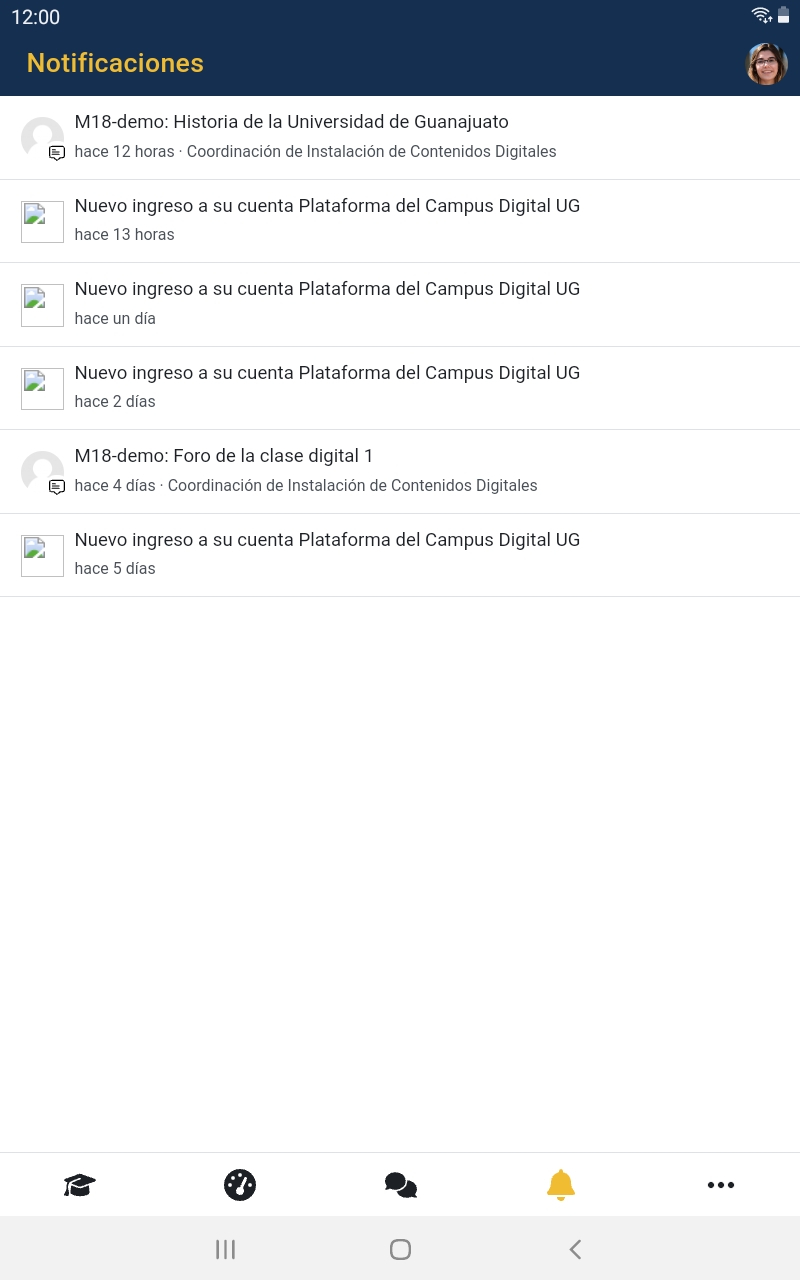Open the Foro de la clase digital 1 notification
800x1280 pixels.
click(400, 472)
